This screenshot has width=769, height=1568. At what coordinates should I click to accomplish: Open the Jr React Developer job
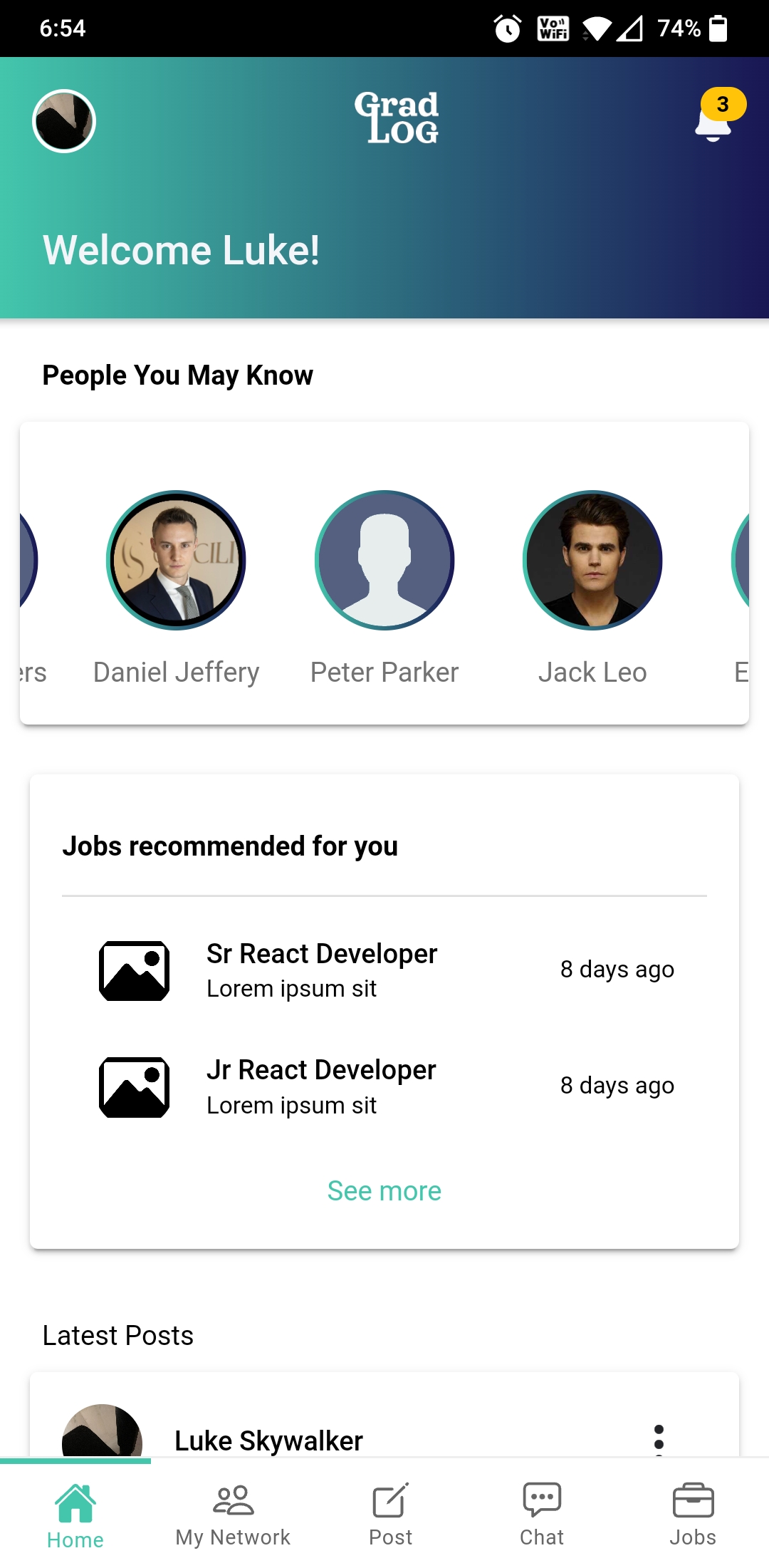tap(384, 1086)
